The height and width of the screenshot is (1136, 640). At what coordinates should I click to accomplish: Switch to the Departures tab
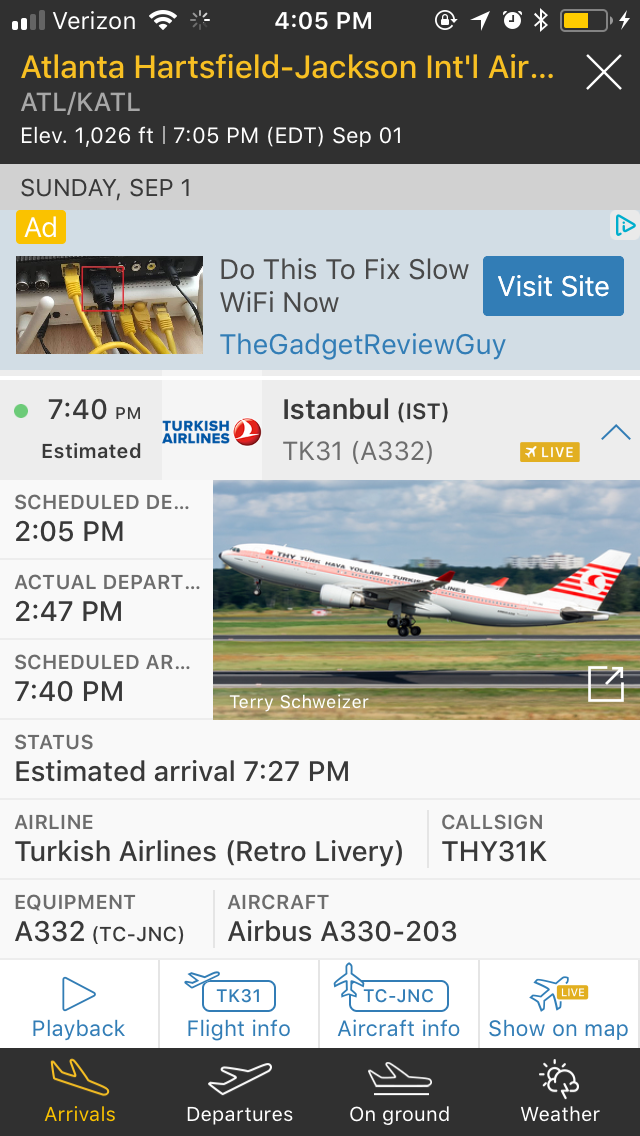coord(240,1092)
